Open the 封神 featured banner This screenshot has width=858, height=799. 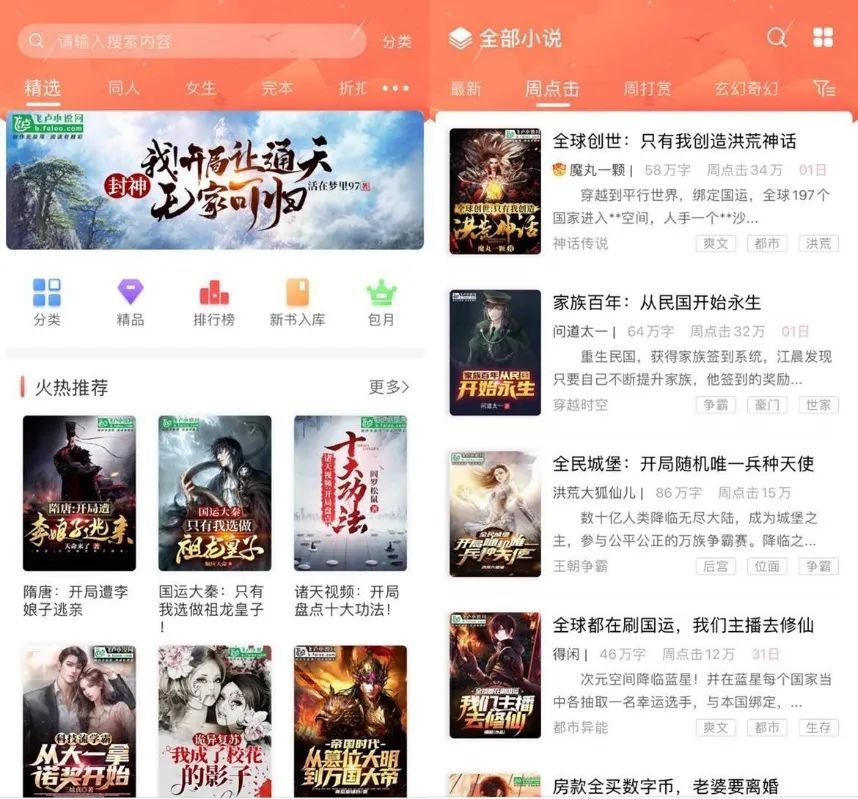click(214, 180)
